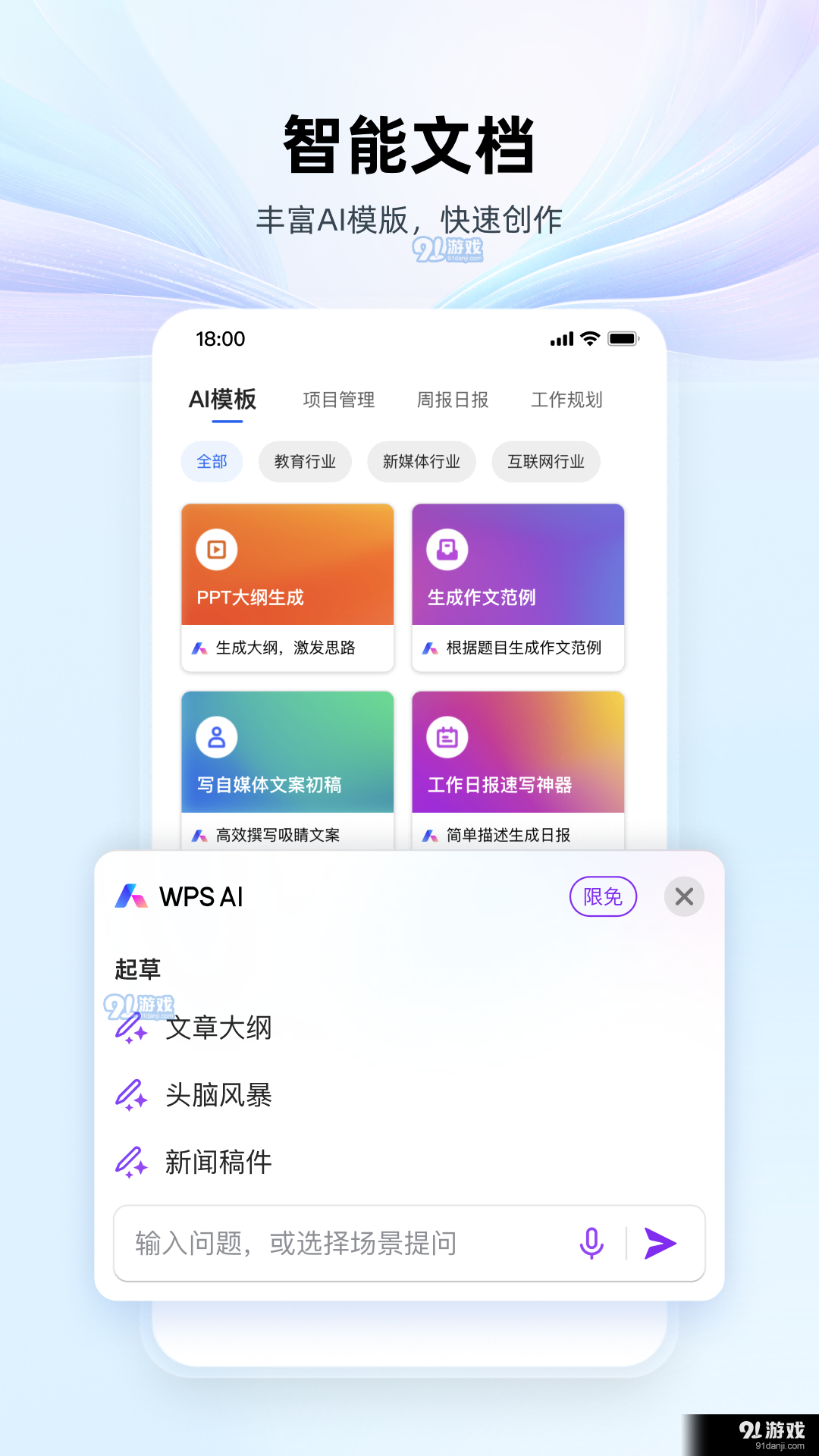
Task: Click the 工作日报速写神器 calendar icon
Action: [x=446, y=738]
